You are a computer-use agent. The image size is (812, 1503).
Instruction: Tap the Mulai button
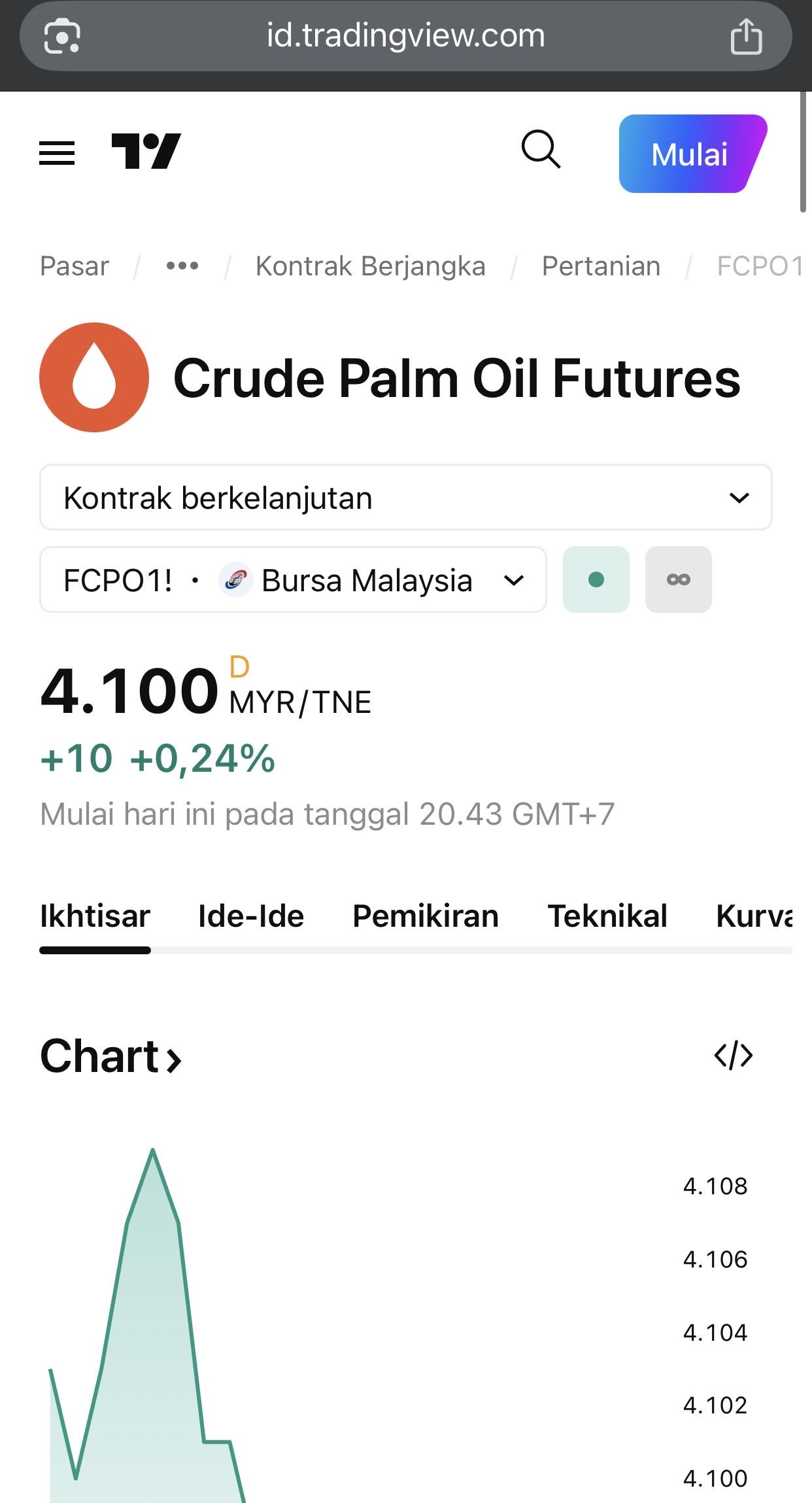(690, 154)
